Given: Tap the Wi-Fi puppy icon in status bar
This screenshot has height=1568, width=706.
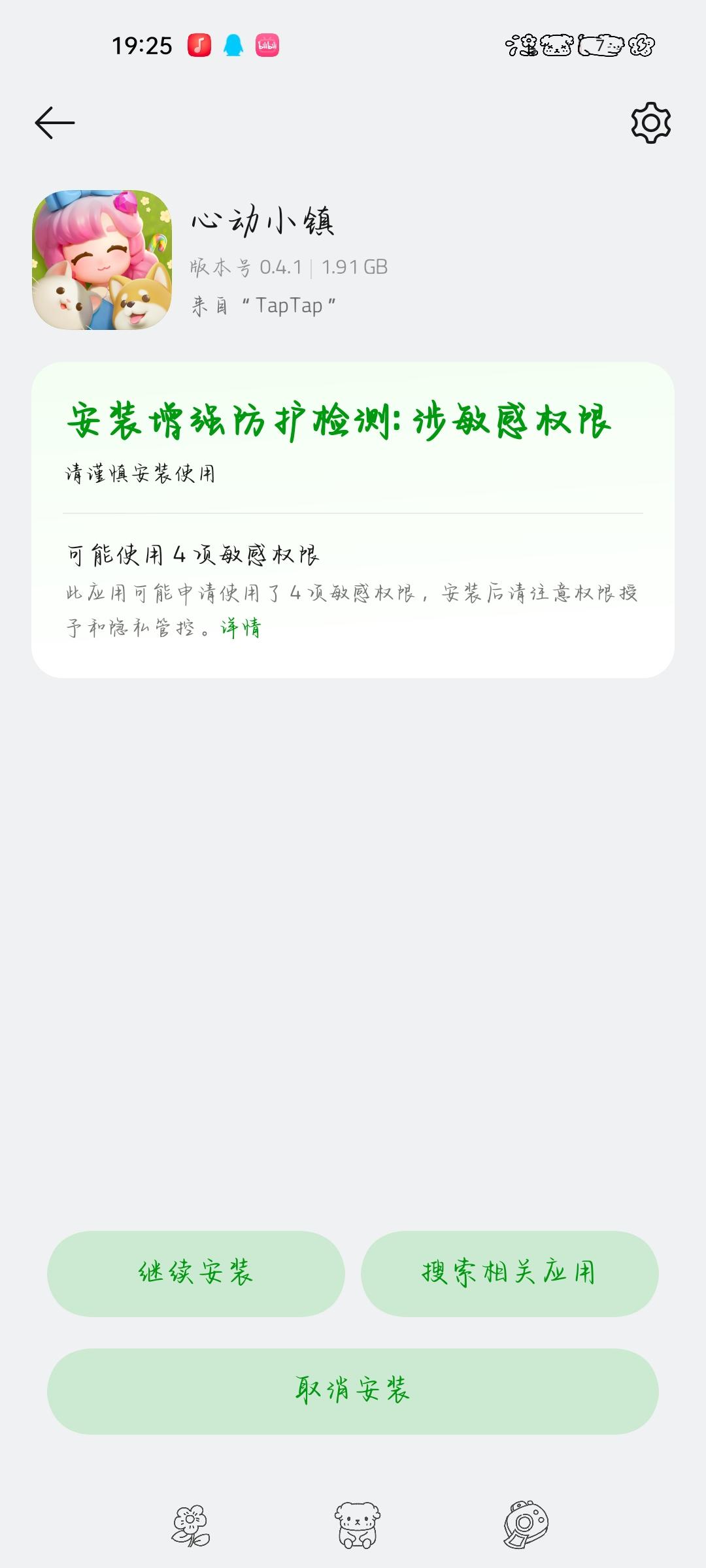Looking at the screenshot, I should coord(556,46).
